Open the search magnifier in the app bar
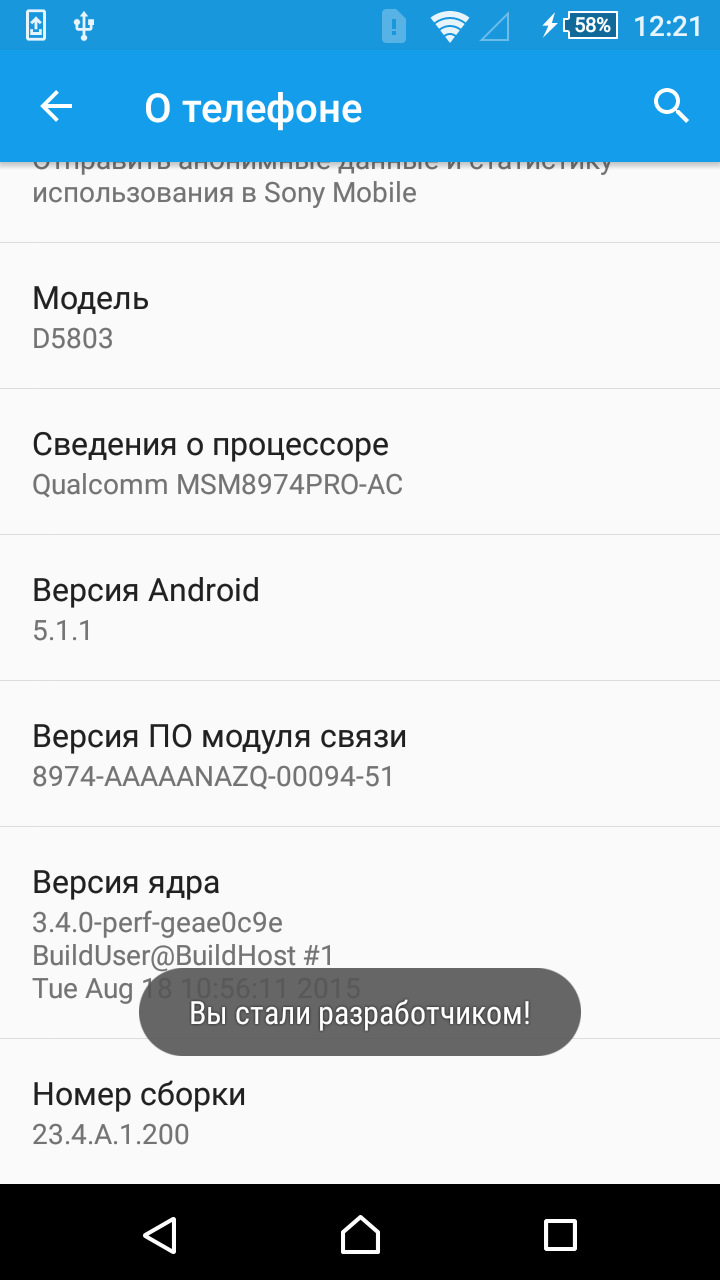Screen dimensions: 720x1280 pyautogui.click(x=671, y=105)
